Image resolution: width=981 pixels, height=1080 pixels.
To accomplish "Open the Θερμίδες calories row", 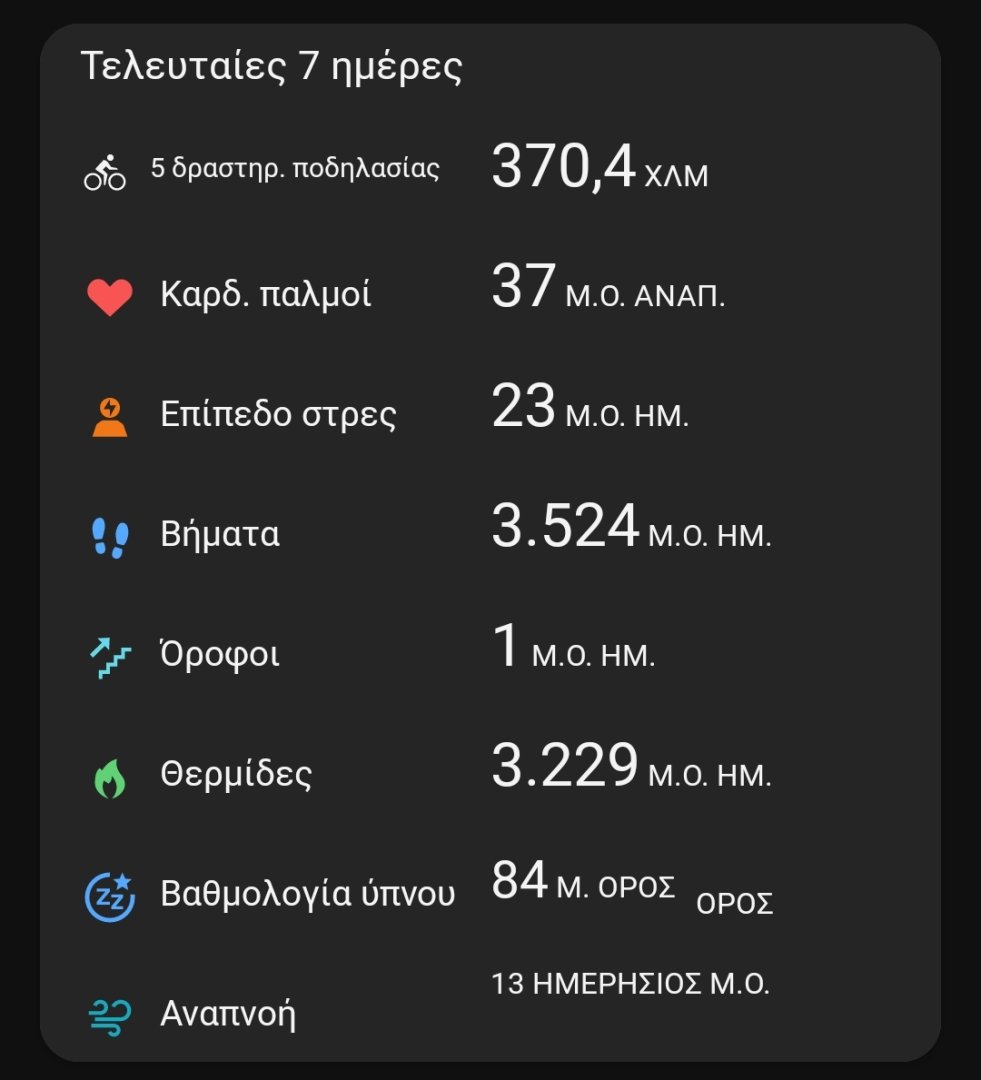I will pyautogui.click(x=236, y=774).
